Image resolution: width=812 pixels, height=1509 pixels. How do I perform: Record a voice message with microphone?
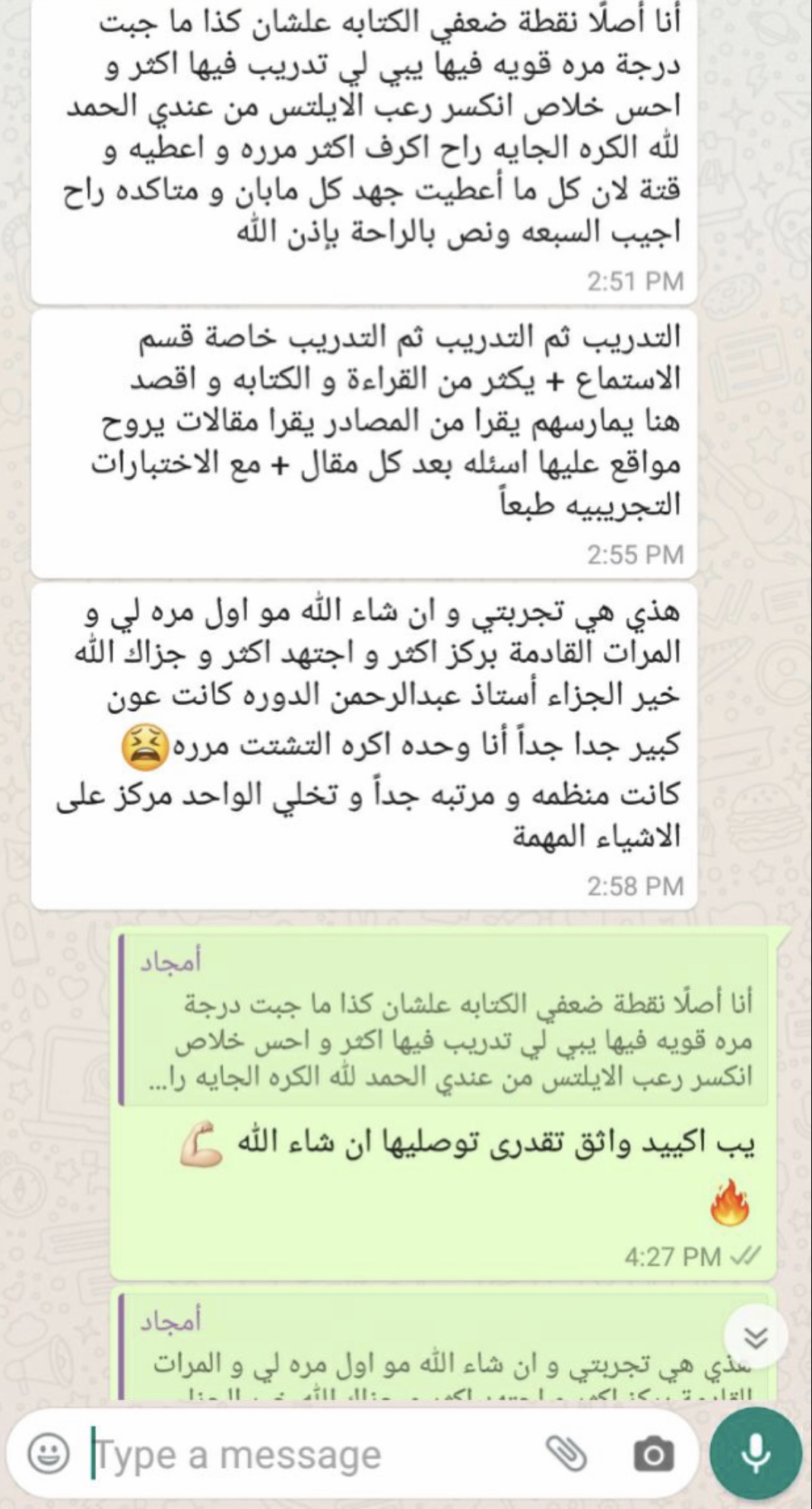coord(755,1454)
